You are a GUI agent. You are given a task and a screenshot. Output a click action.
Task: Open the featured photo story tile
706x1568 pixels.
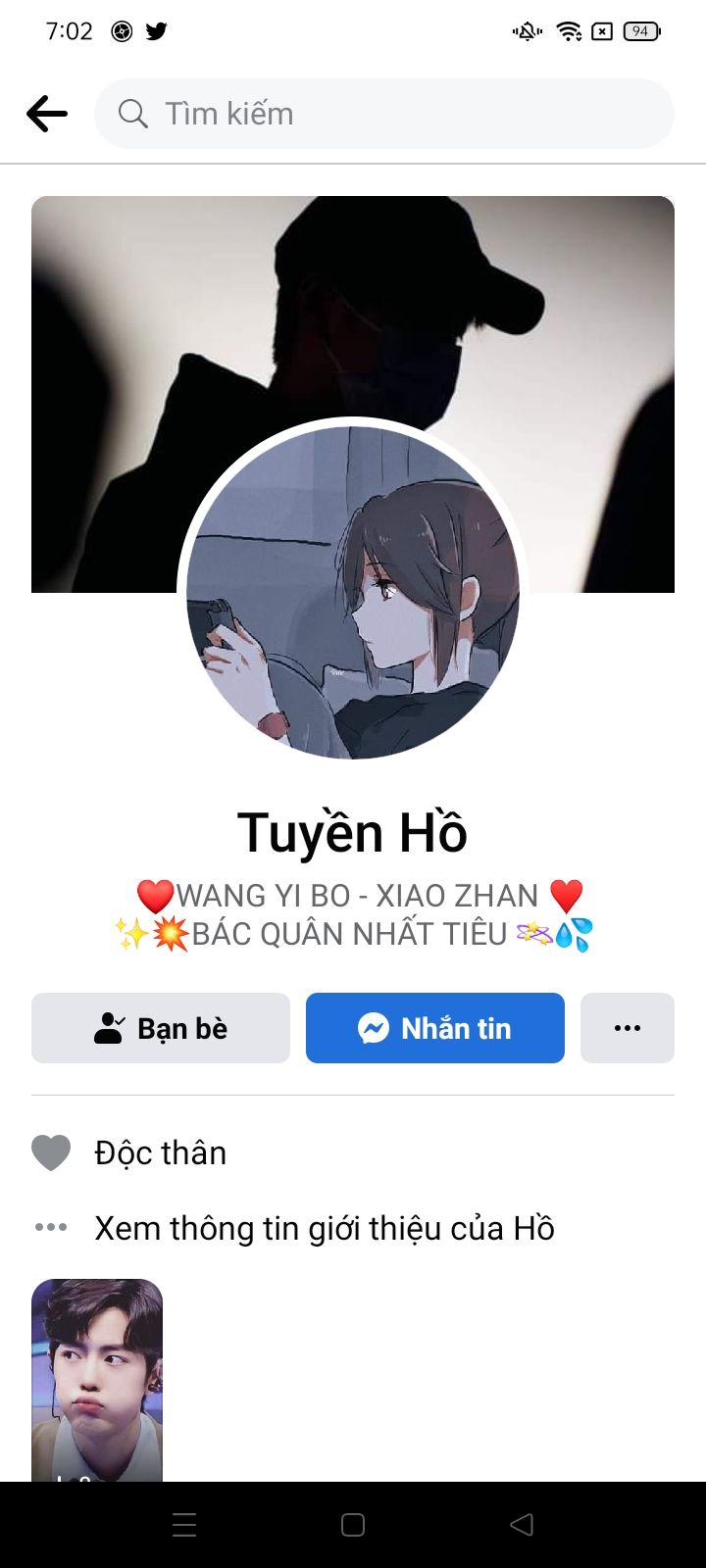(97, 1377)
